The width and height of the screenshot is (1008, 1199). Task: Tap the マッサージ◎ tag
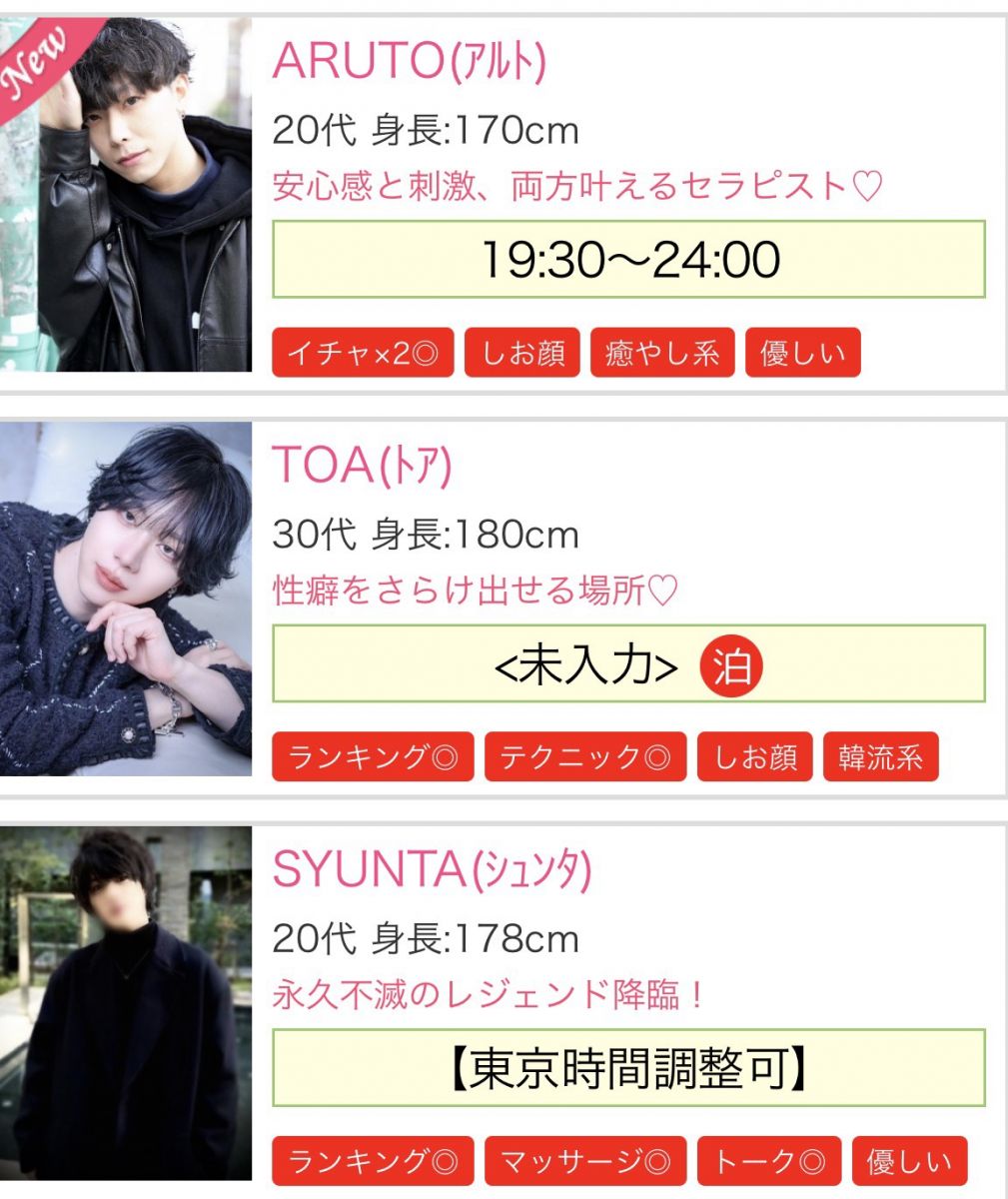pos(585,1161)
